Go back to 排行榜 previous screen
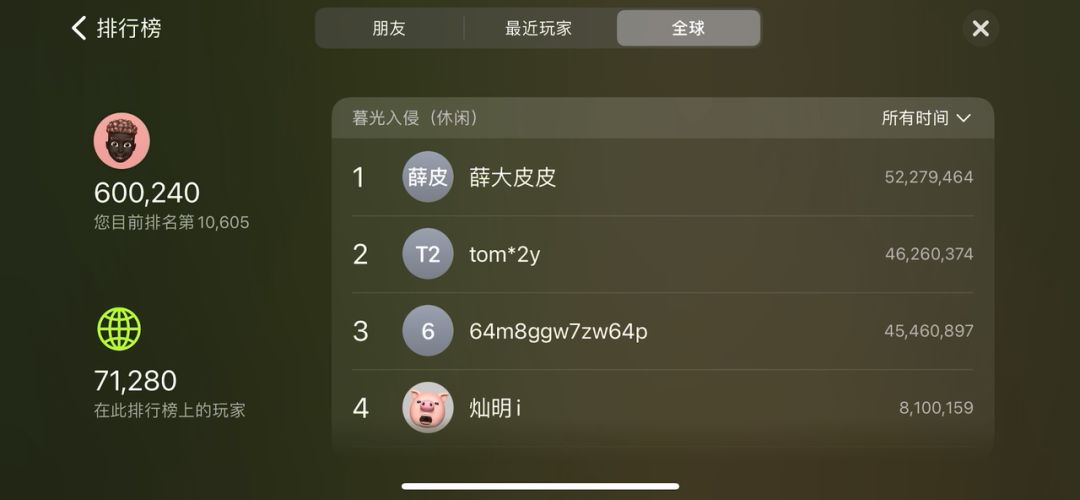This screenshot has height=500, width=1080. coord(115,28)
